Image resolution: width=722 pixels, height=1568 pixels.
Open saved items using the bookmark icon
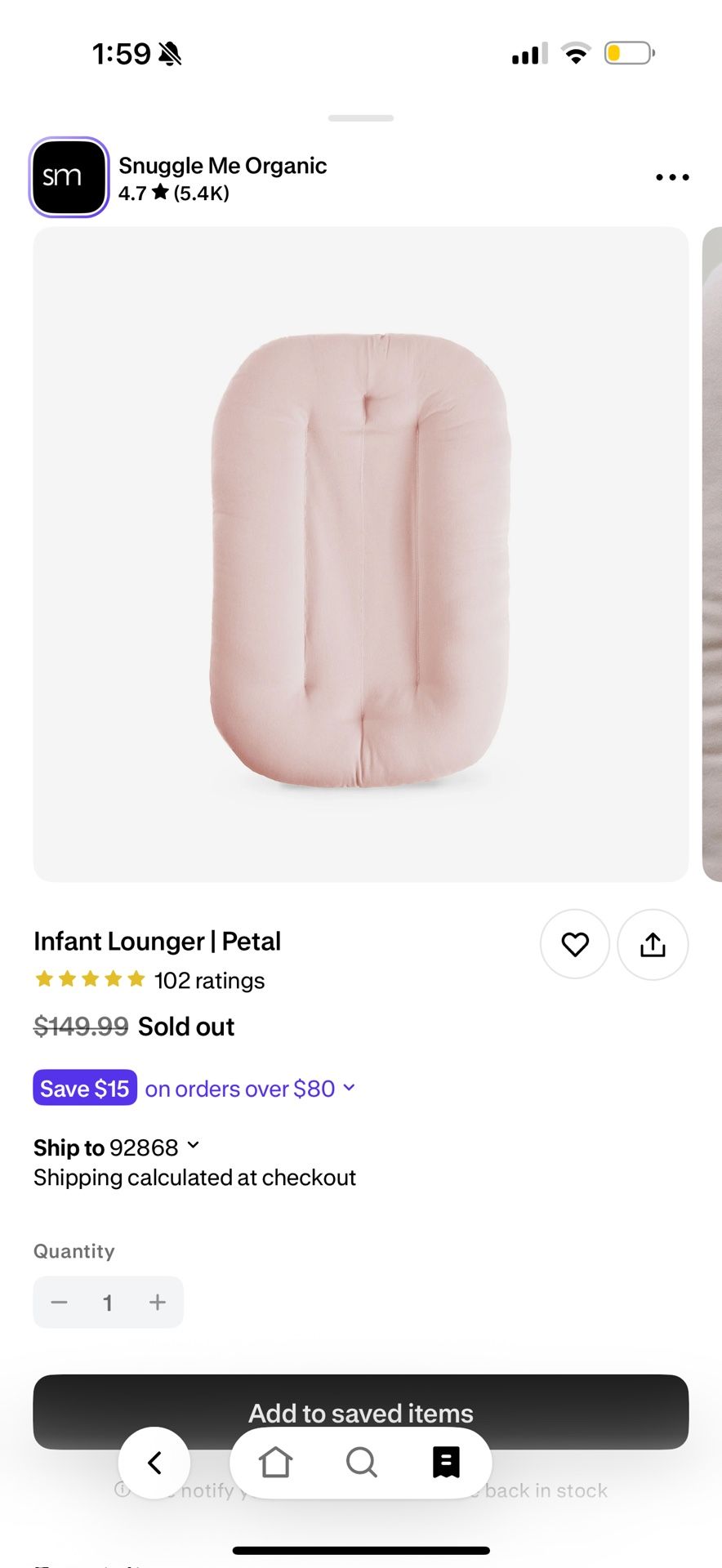coord(446,1463)
